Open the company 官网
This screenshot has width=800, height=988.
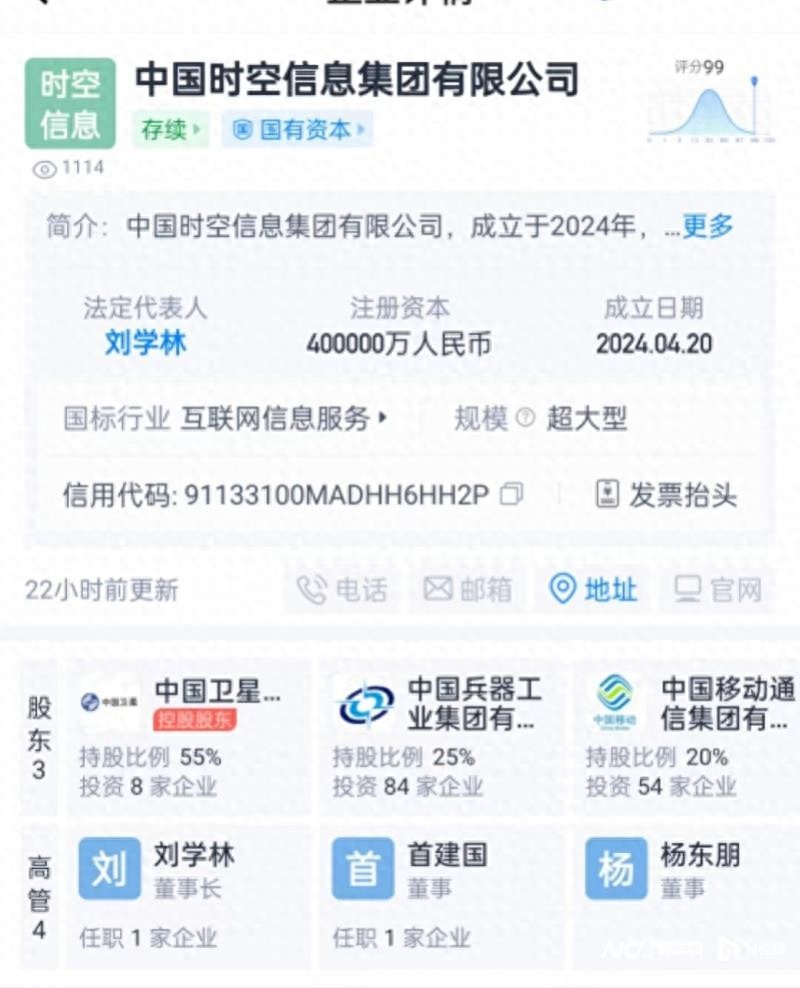click(718, 590)
